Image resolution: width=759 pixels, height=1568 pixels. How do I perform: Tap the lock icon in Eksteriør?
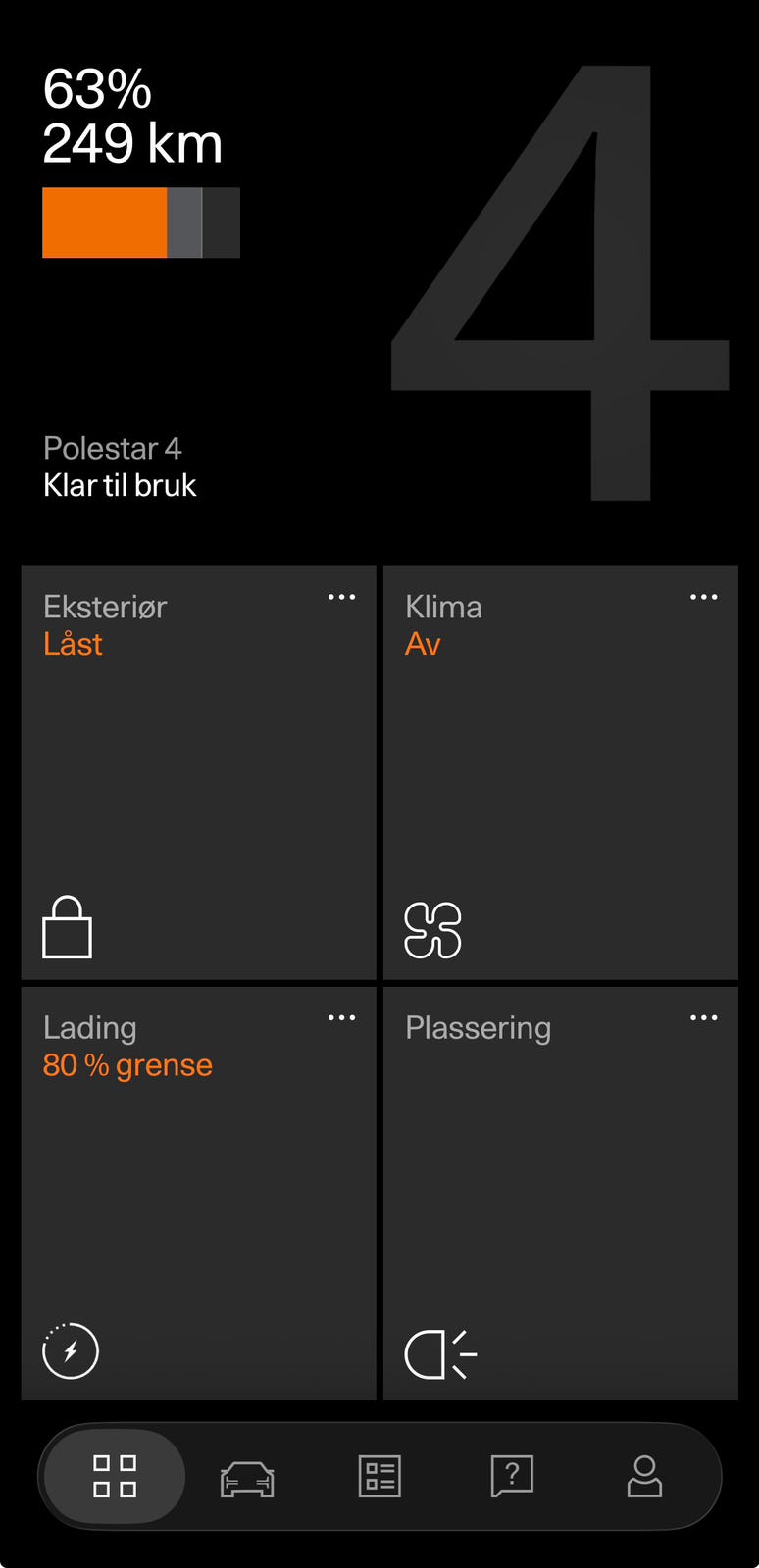pos(68,926)
